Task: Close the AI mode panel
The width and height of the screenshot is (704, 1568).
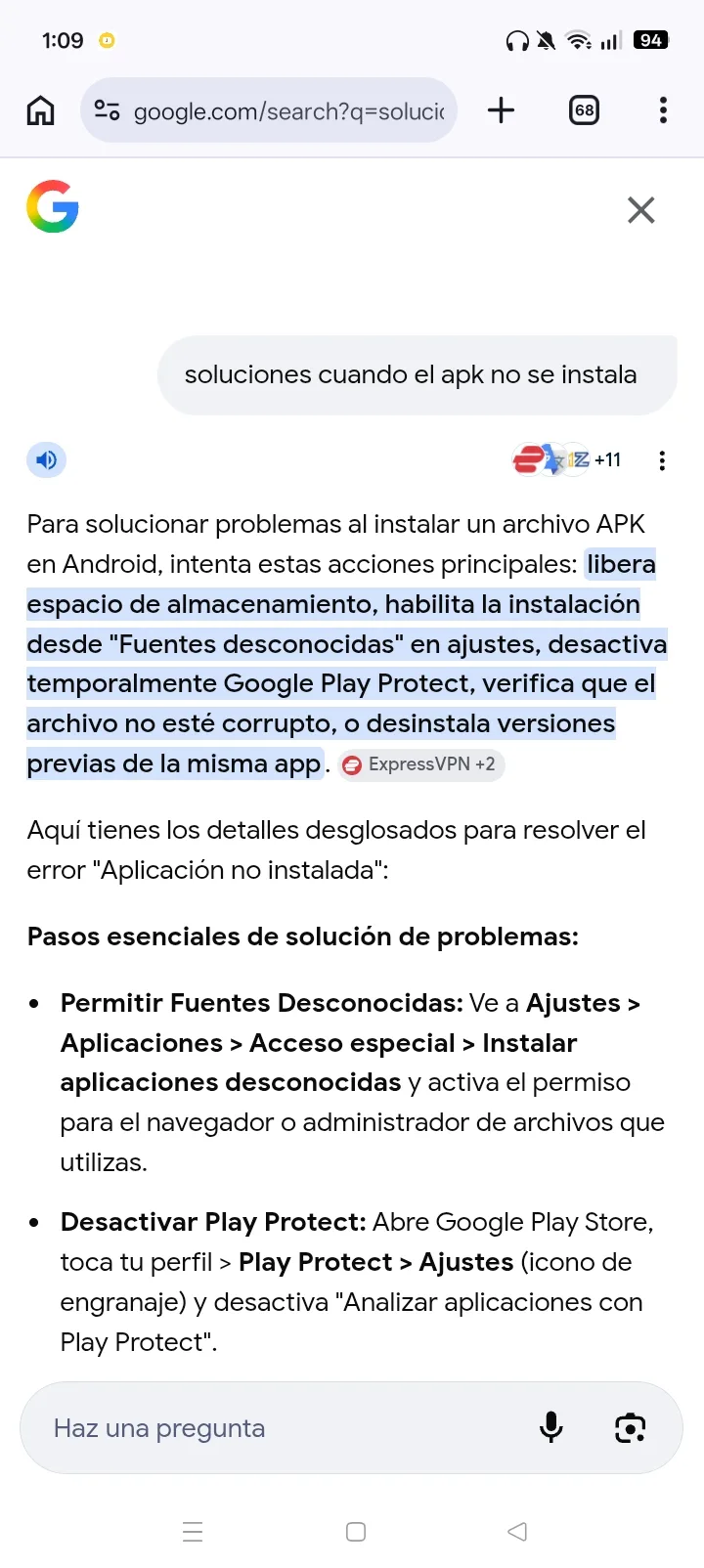Action: (640, 210)
